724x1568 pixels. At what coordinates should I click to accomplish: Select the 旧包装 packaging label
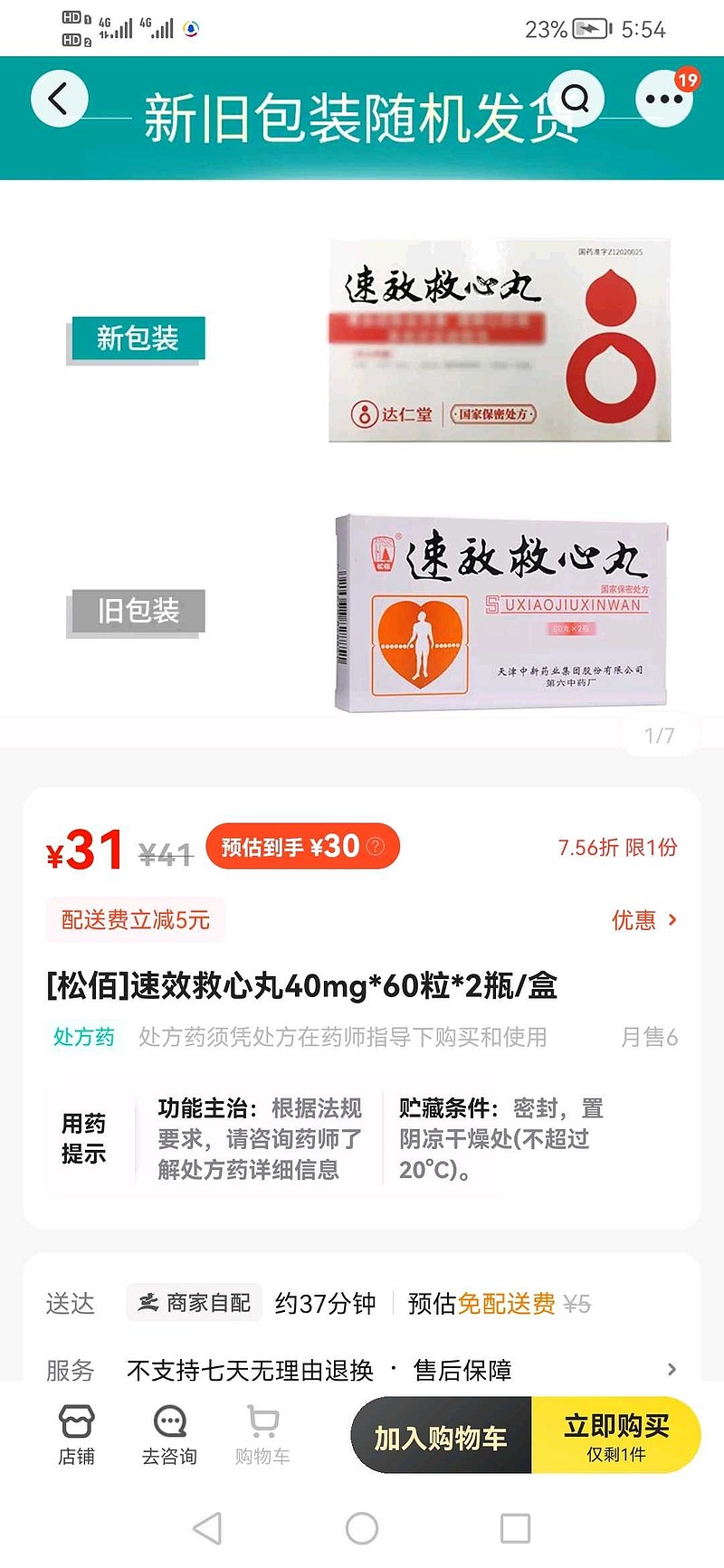tap(137, 611)
